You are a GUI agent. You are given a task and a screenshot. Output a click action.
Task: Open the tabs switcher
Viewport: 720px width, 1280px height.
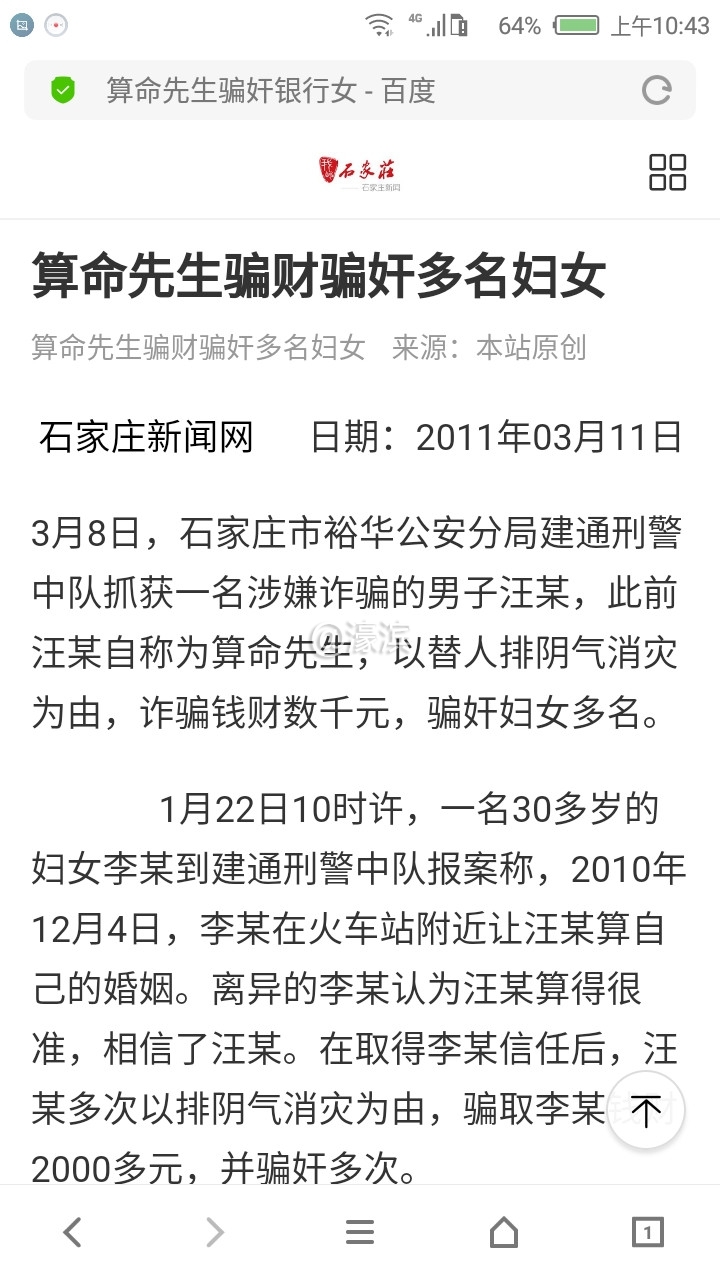(648, 1232)
